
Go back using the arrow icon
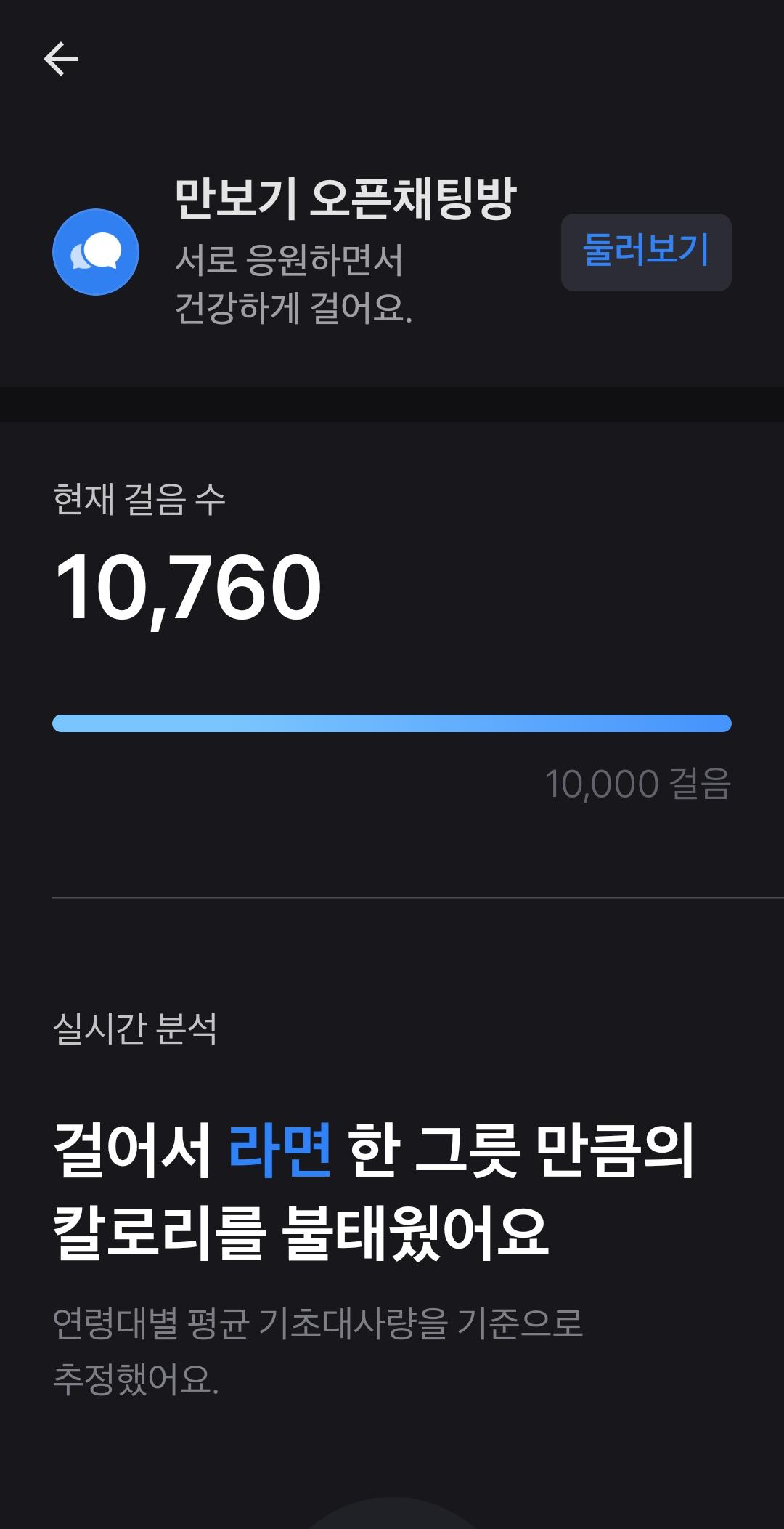coord(61,59)
